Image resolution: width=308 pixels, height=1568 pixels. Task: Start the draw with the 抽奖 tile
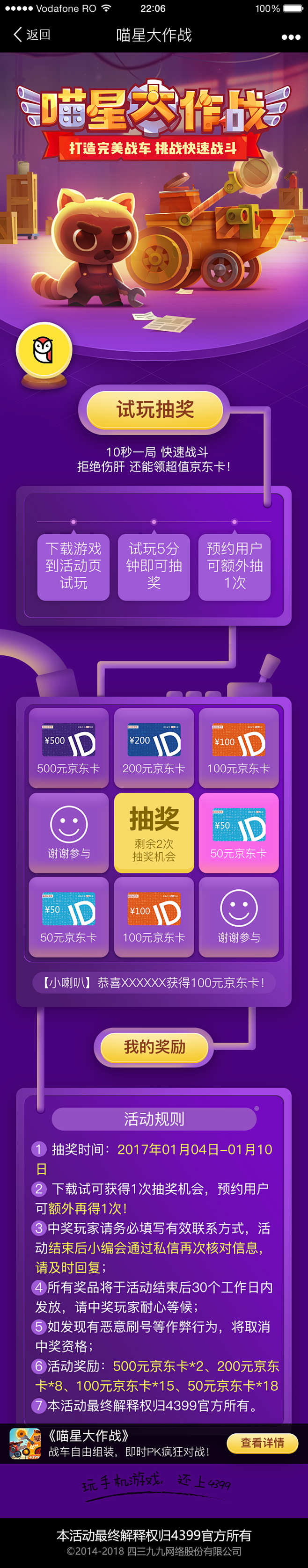154,832
